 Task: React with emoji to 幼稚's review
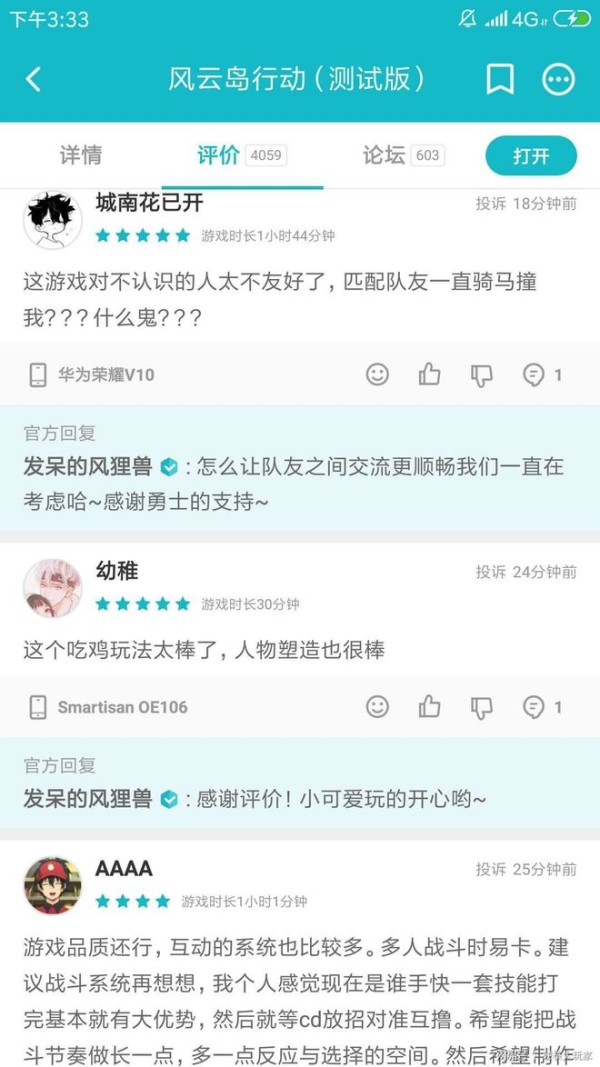[377, 707]
